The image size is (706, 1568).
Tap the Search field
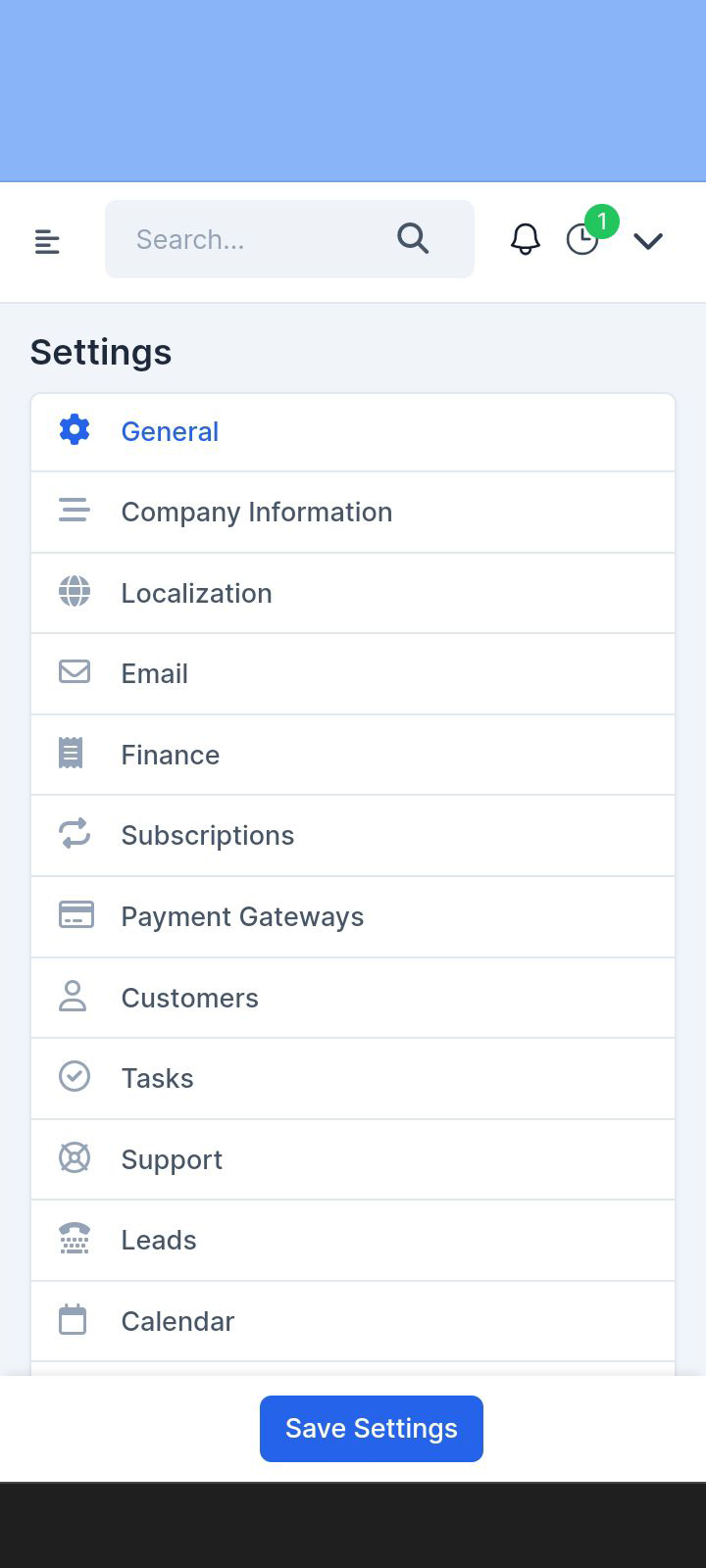(x=255, y=239)
